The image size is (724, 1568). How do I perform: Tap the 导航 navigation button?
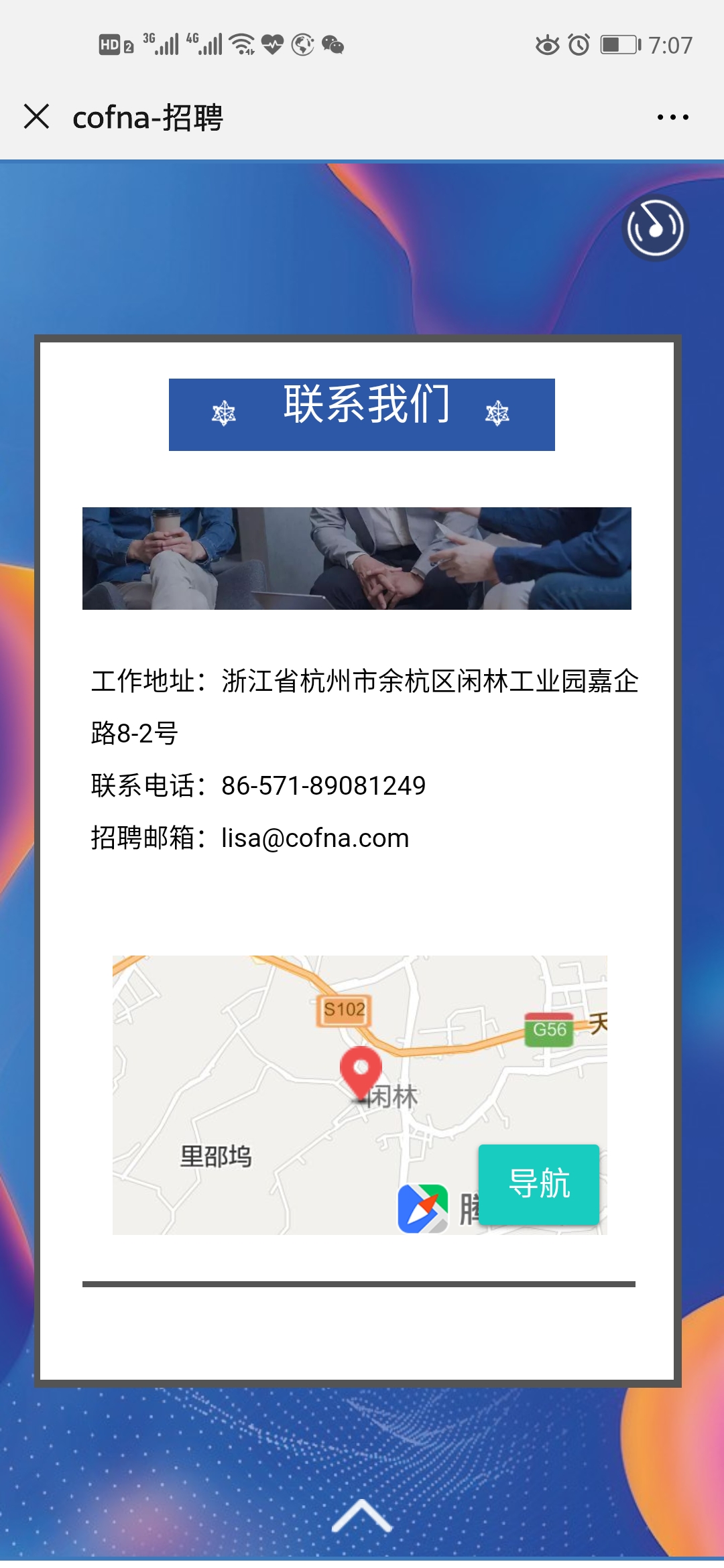[x=538, y=1184]
